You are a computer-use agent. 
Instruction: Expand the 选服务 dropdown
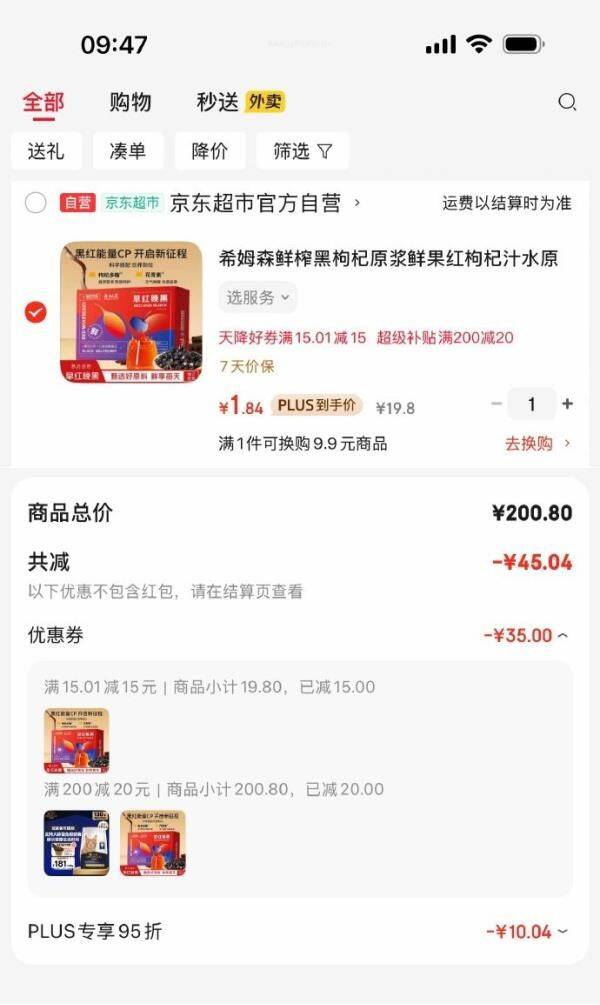click(257, 297)
